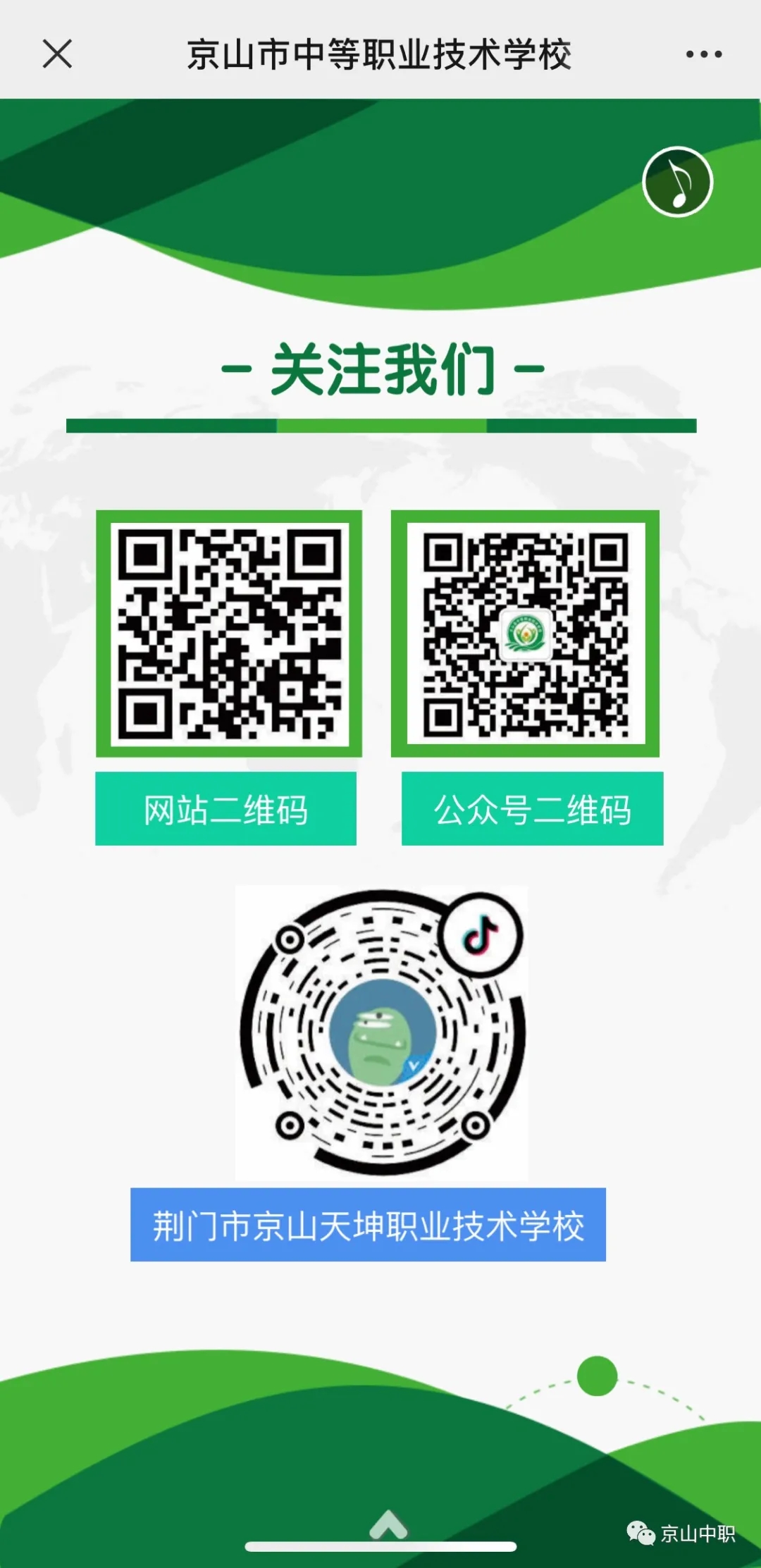Close the webview page
Viewport: 761px width, 1568px height.
[x=57, y=54]
